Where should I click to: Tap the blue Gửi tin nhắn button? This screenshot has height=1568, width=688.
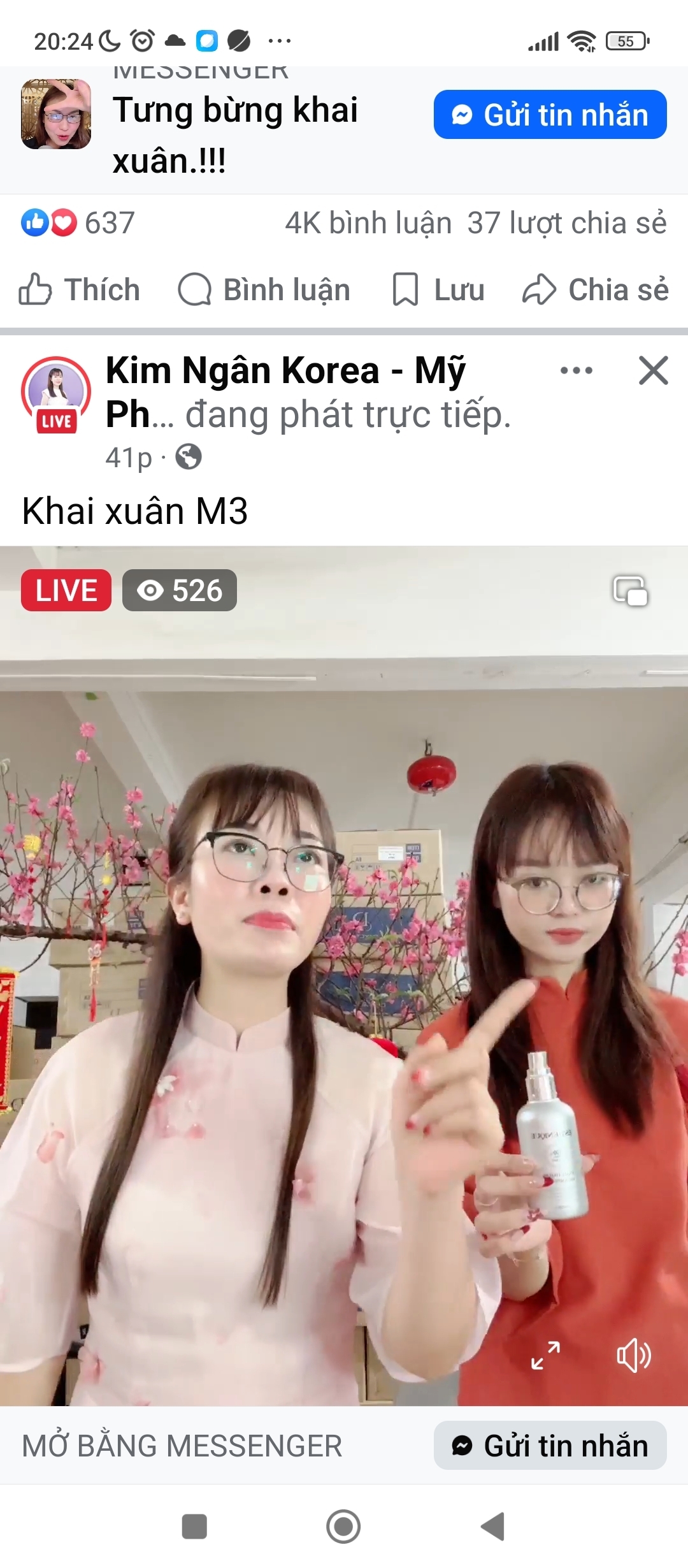click(x=550, y=115)
